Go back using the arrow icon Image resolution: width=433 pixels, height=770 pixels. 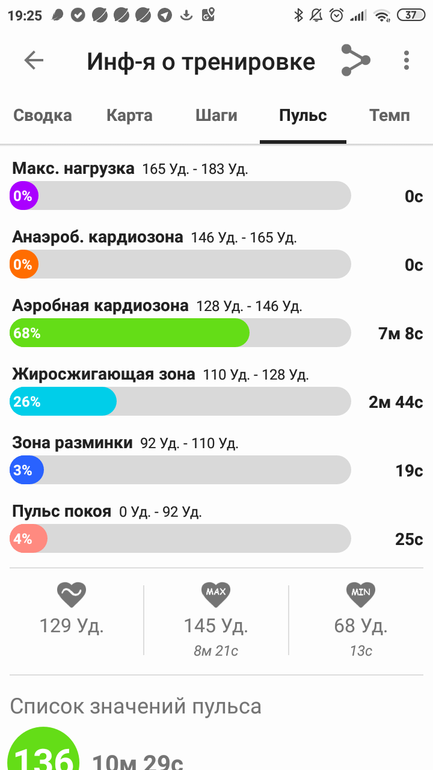(x=34, y=60)
